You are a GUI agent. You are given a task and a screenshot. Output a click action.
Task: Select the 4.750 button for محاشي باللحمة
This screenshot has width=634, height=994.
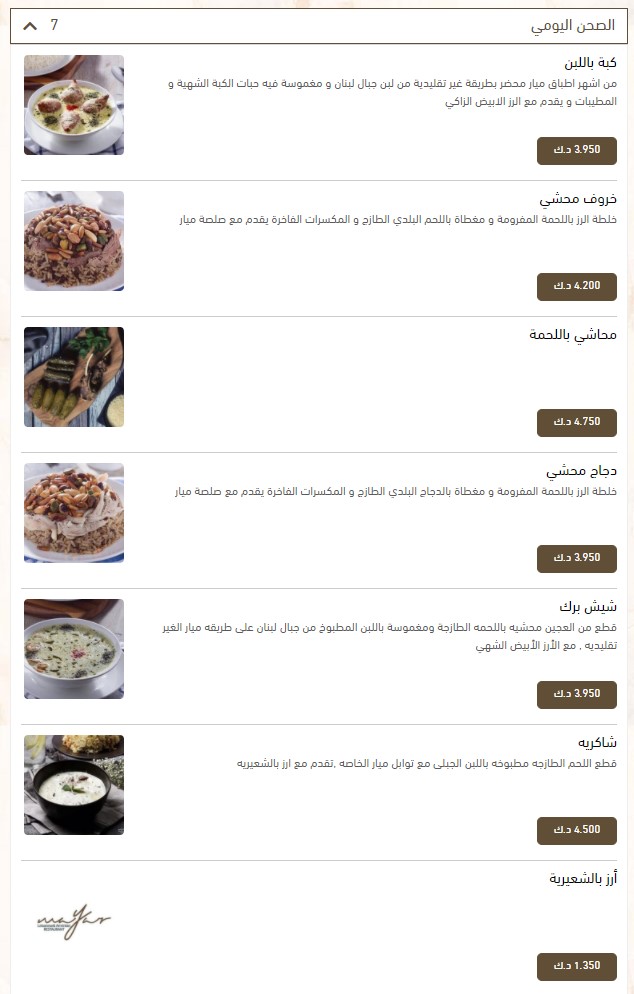tap(576, 422)
